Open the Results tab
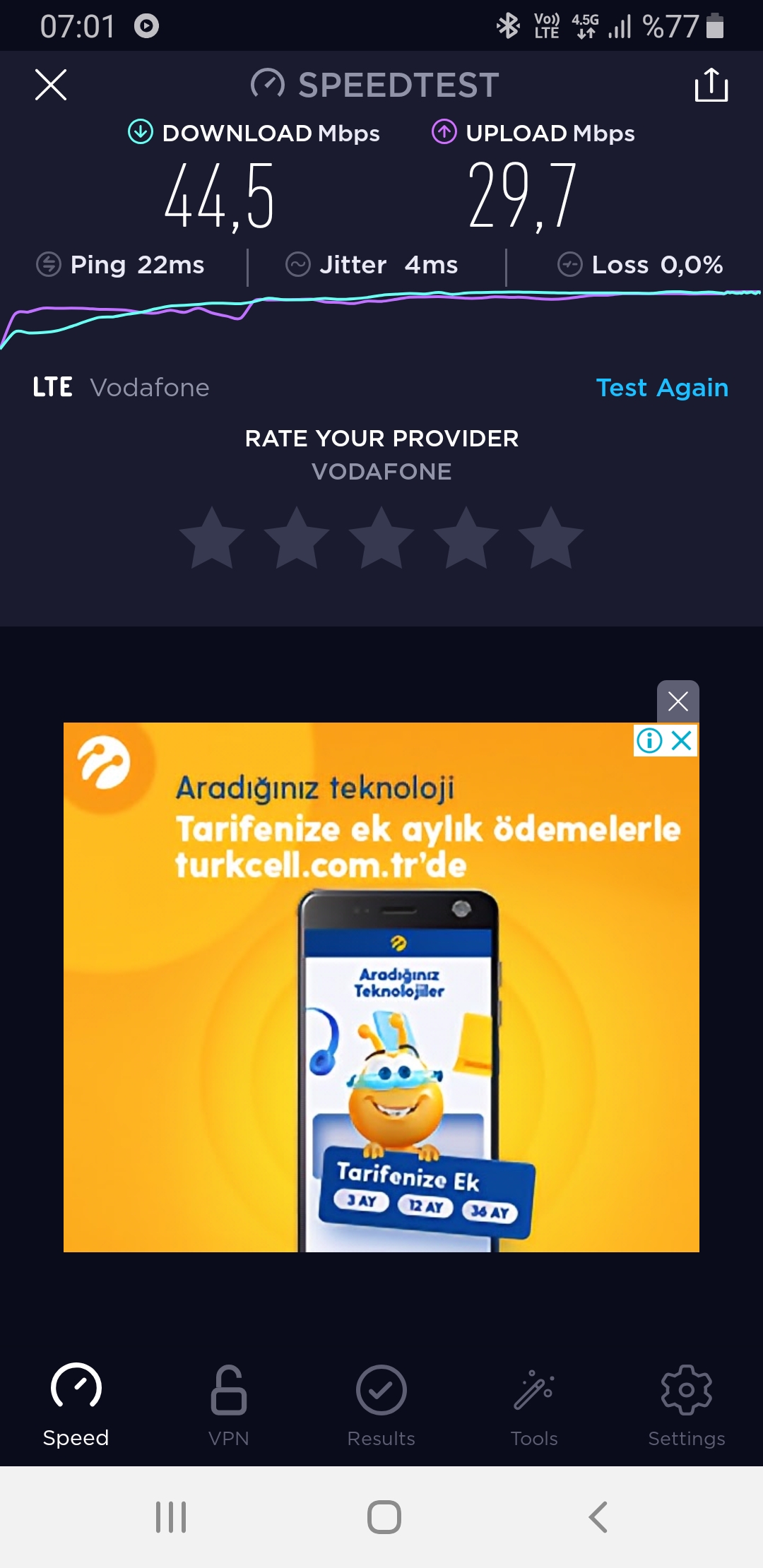The height and width of the screenshot is (1568, 763). point(381,1406)
